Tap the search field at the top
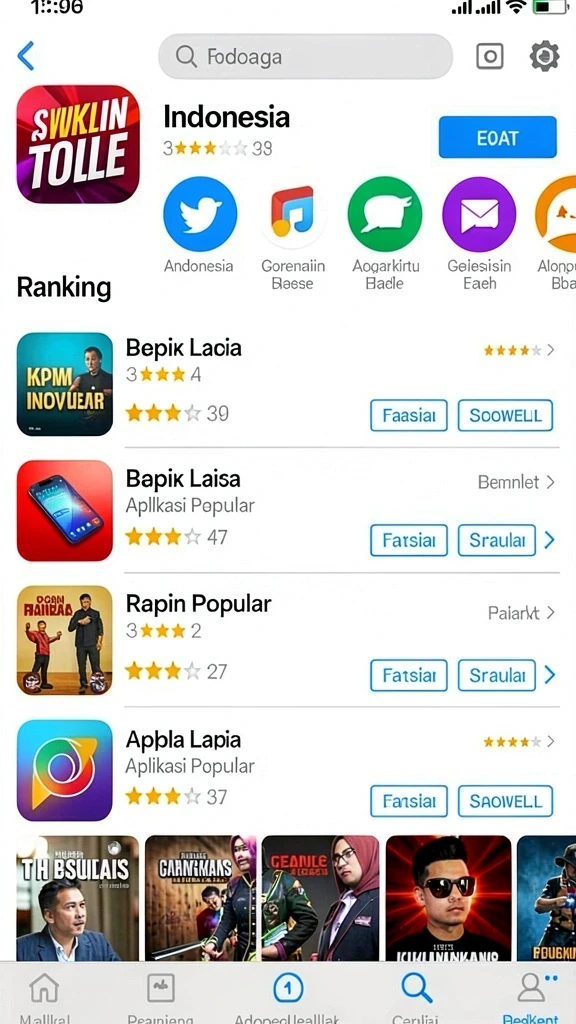Screen dimensions: 576x1024 point(305,57)
